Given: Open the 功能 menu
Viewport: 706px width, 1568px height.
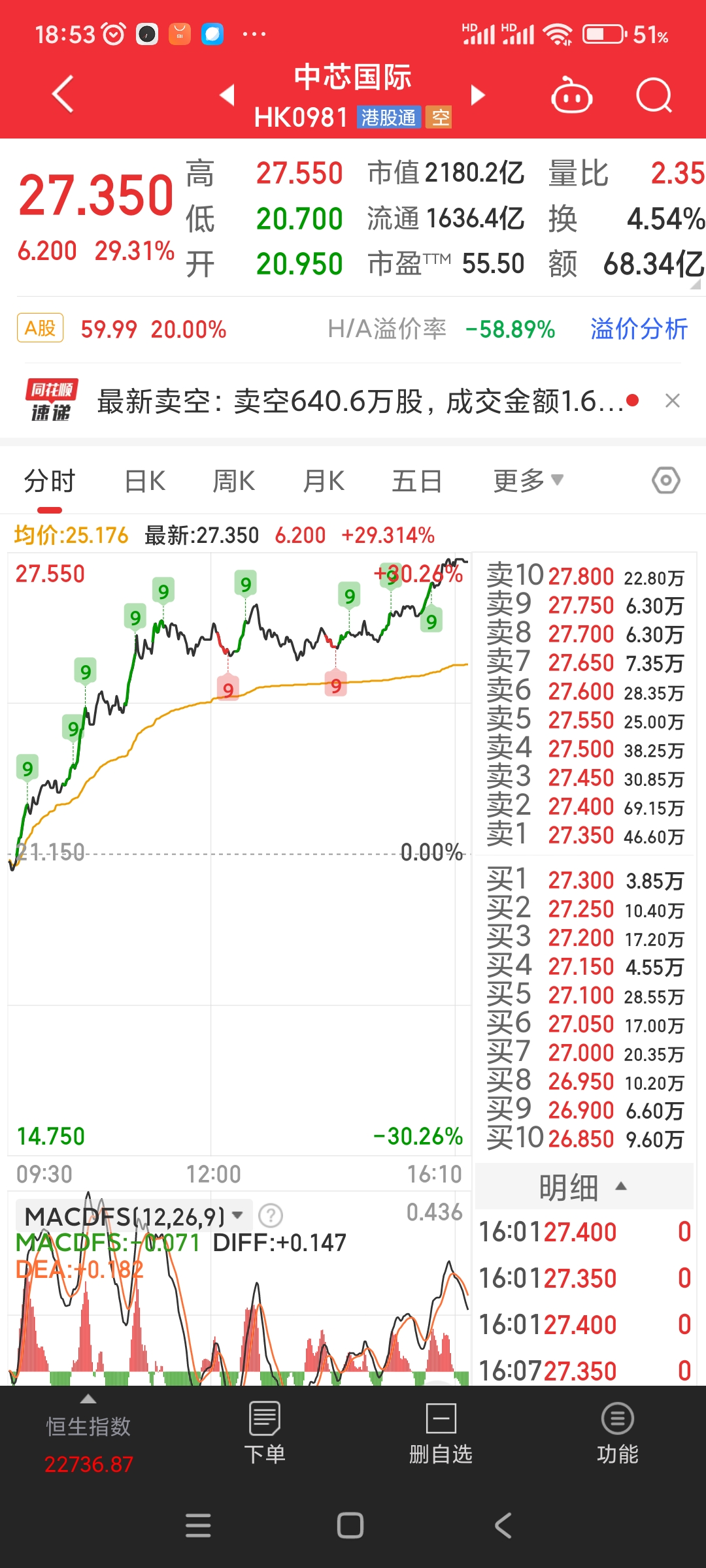Looking at the screenshot, I should (617, 1434).
